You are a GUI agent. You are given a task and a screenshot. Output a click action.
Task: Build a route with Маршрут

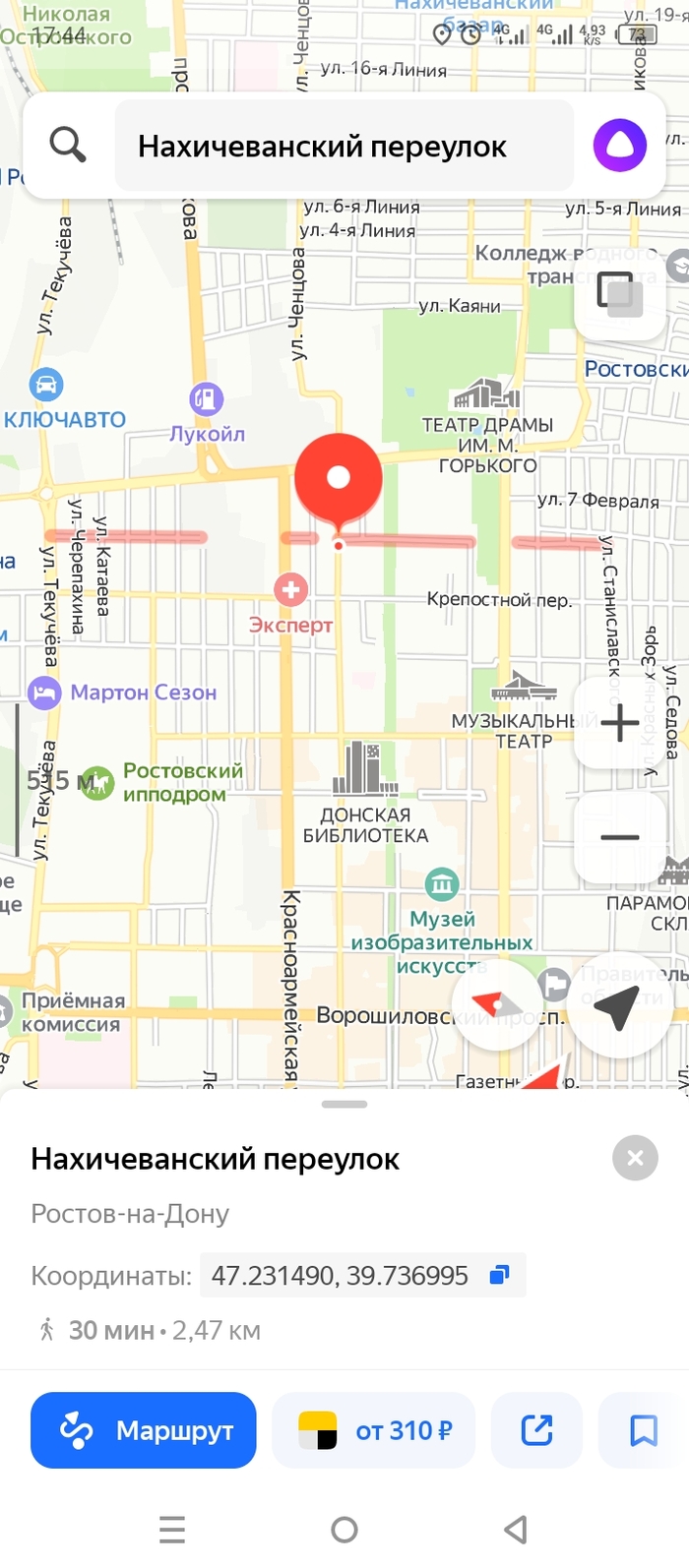click(x=144, y=1430)
